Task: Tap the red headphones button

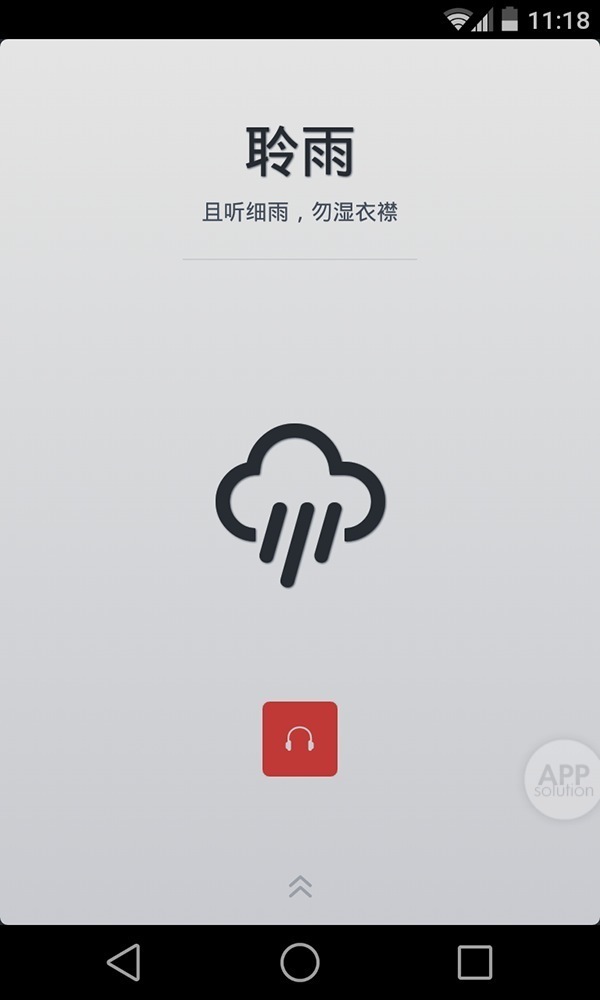Action: click(x=300, y=739)
